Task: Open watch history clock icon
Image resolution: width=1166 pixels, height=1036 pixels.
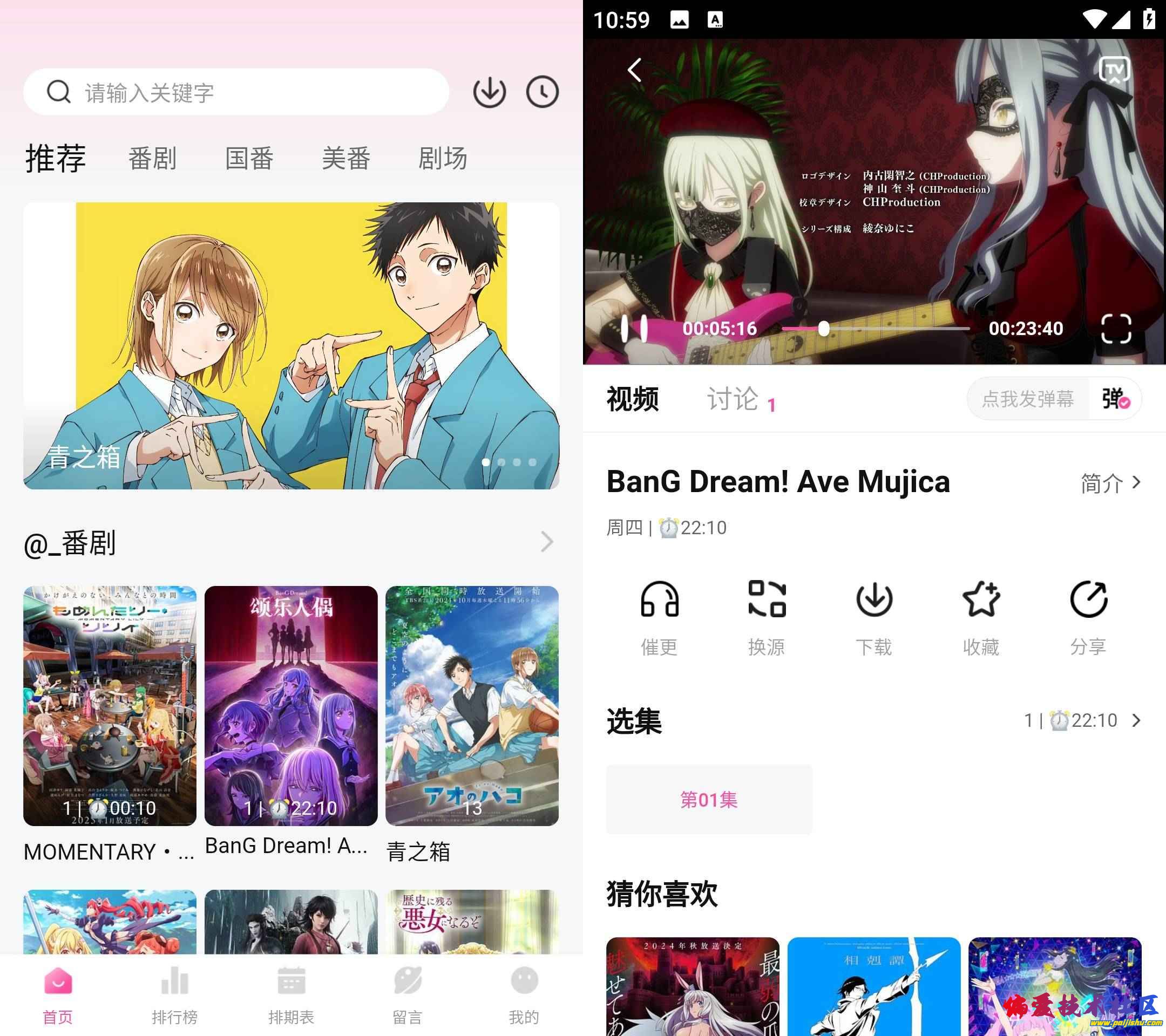Action: click(541, 92)
